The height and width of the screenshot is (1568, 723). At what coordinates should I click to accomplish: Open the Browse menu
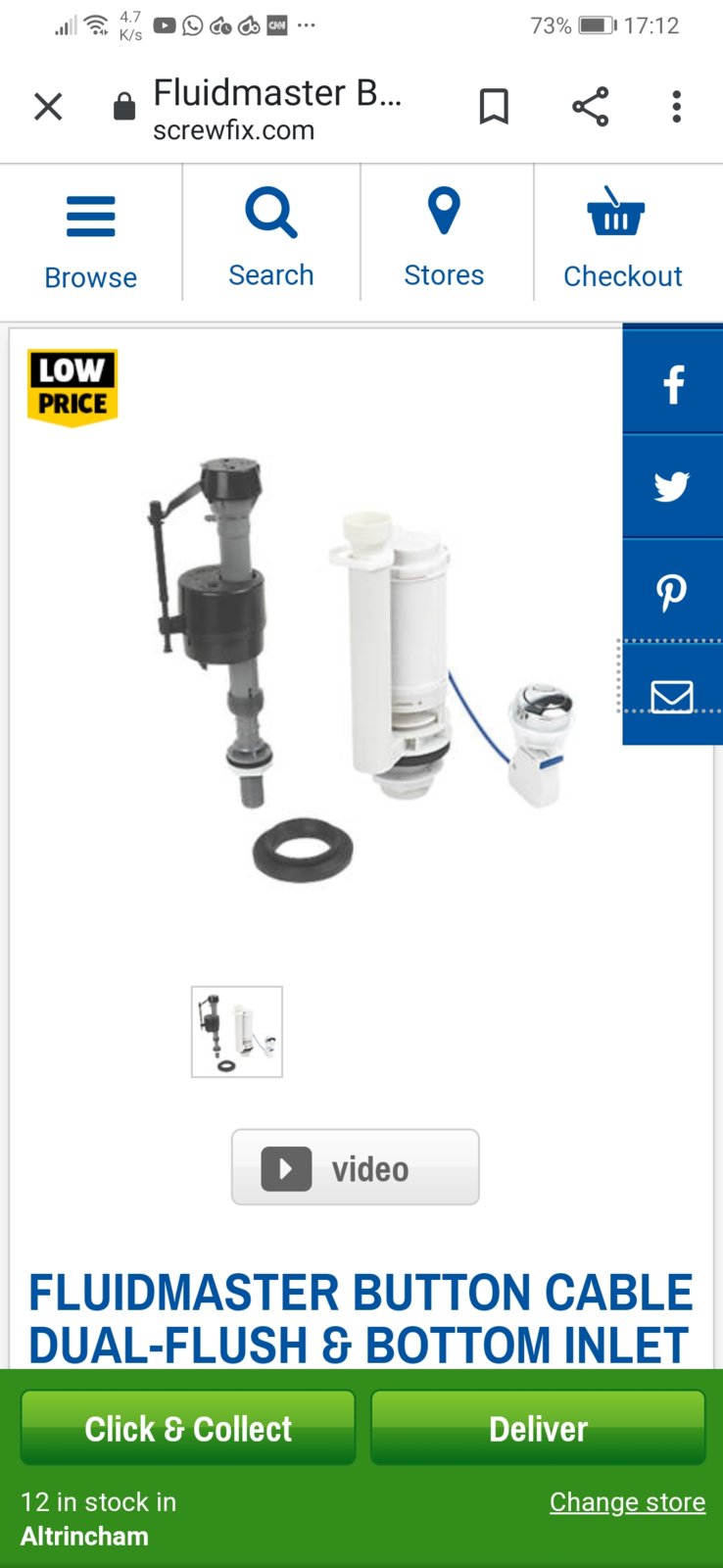click(90, 242)
